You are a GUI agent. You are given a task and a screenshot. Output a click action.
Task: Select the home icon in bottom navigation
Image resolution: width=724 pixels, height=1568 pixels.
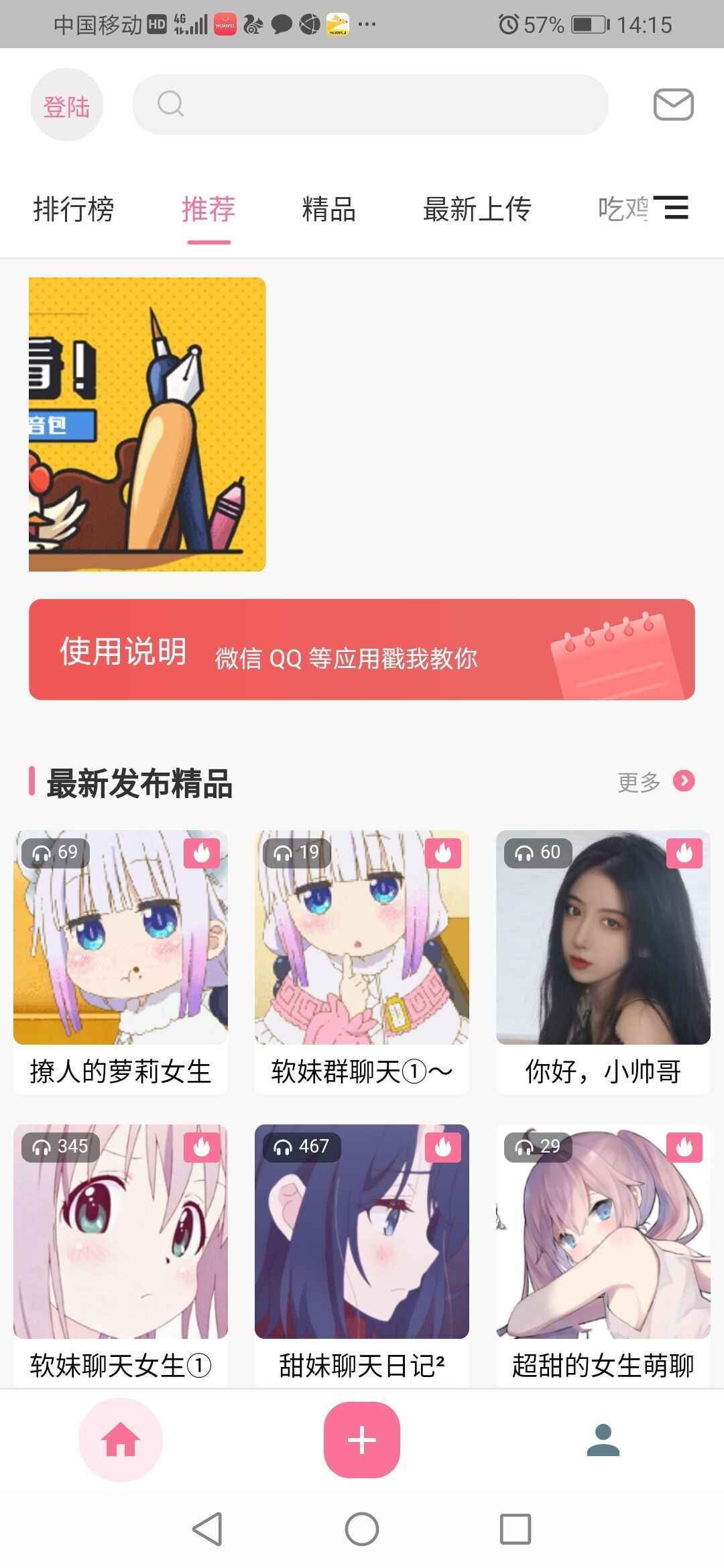pos(119,1438)
